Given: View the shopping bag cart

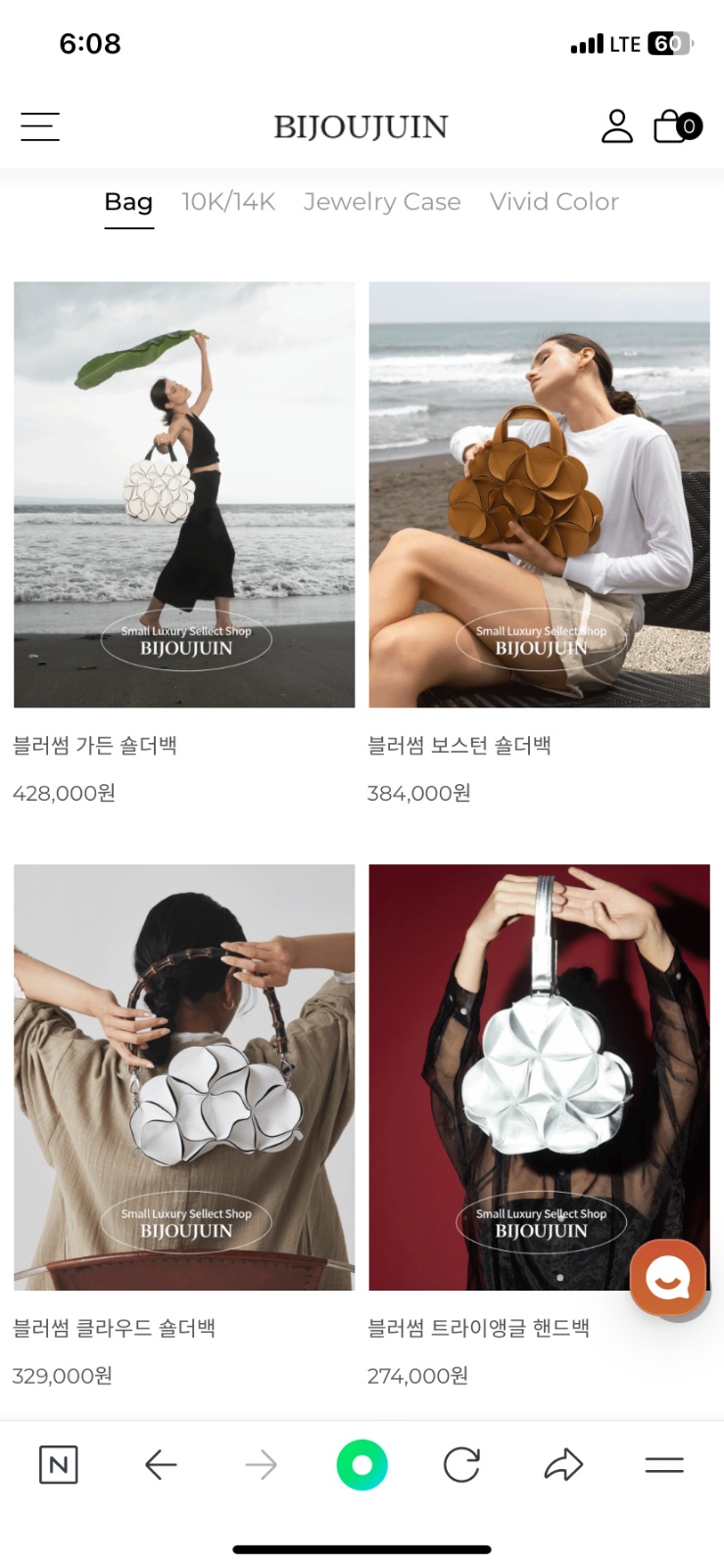Looking at the screenshot, I should [x=675, y=126].
